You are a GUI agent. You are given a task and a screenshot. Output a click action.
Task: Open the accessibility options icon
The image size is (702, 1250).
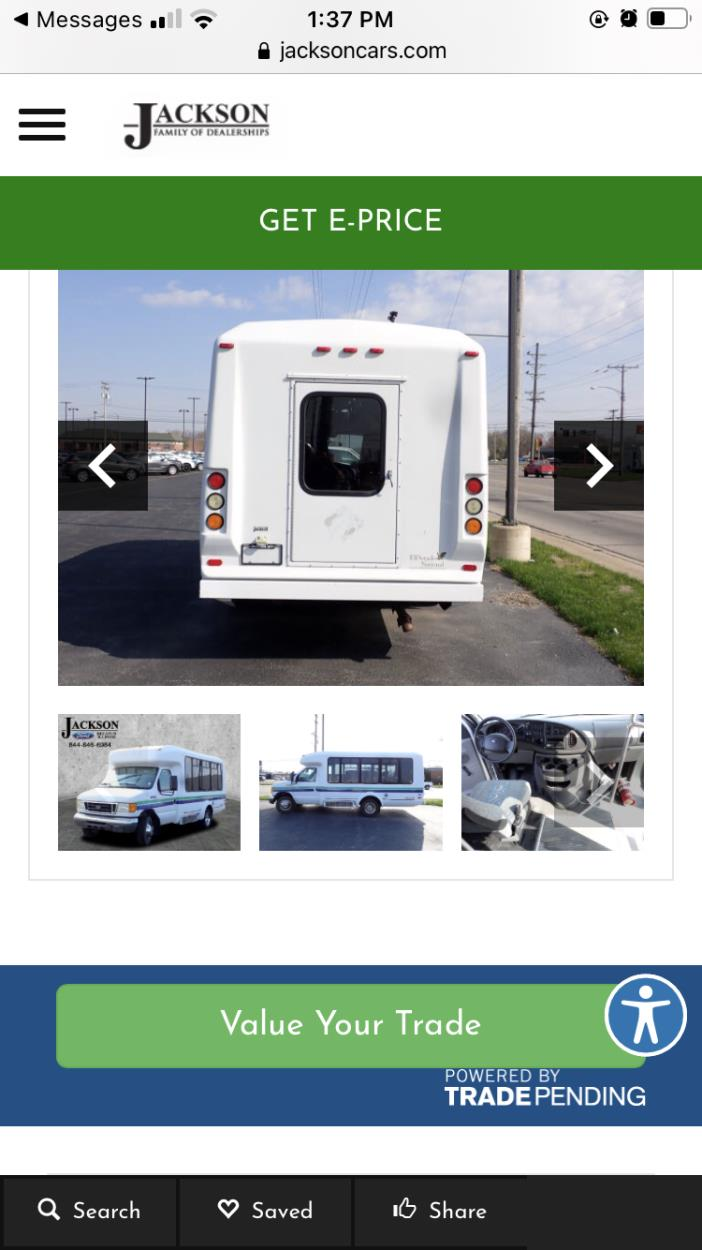pos(646,1015)
